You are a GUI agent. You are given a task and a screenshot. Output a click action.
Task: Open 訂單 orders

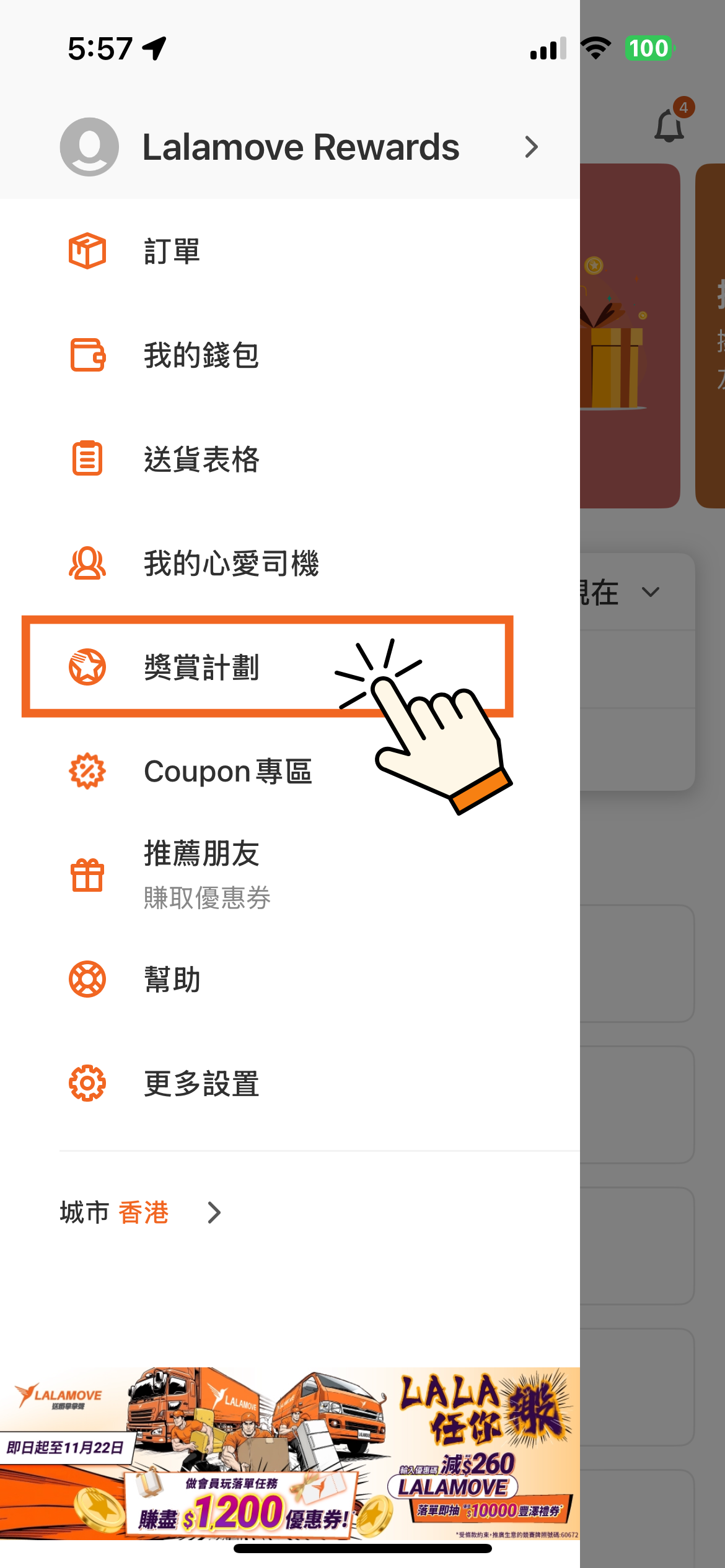(172, 251)
